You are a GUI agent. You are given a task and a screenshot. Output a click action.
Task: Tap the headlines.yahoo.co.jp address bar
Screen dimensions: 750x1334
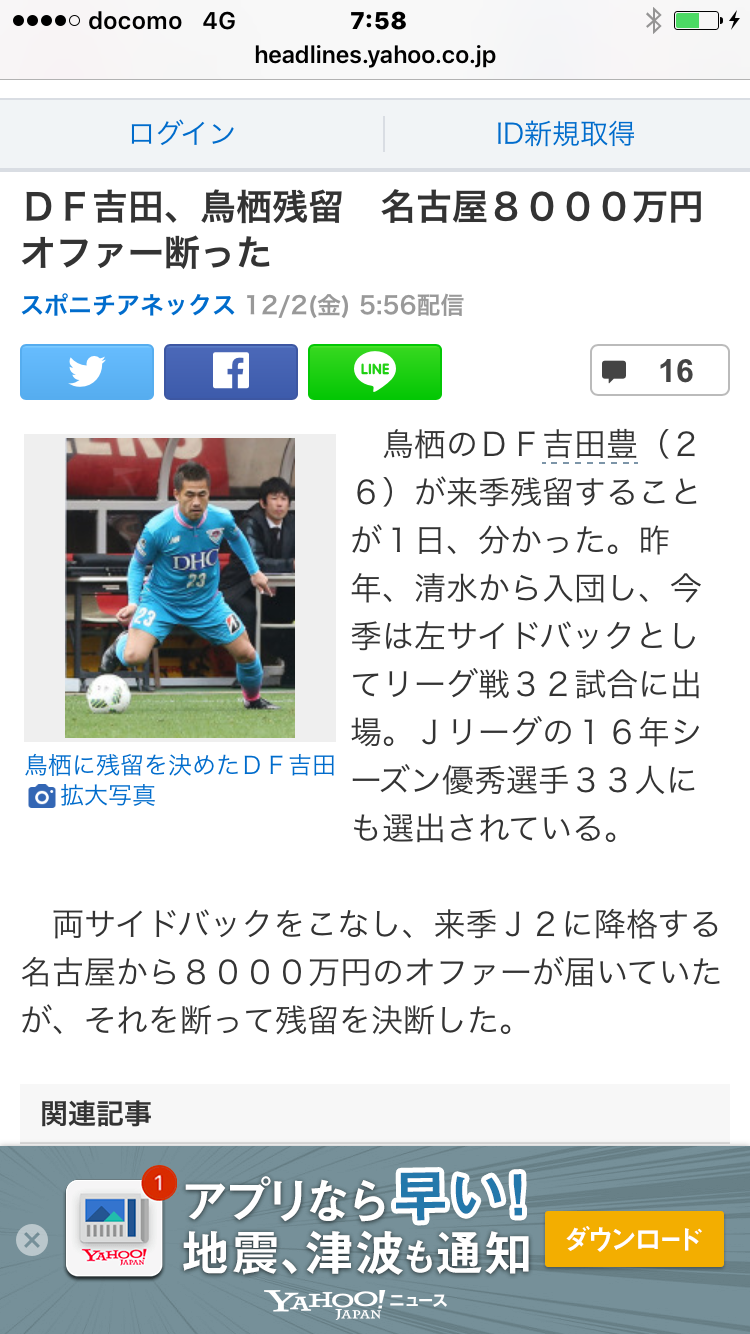point(375,55)
